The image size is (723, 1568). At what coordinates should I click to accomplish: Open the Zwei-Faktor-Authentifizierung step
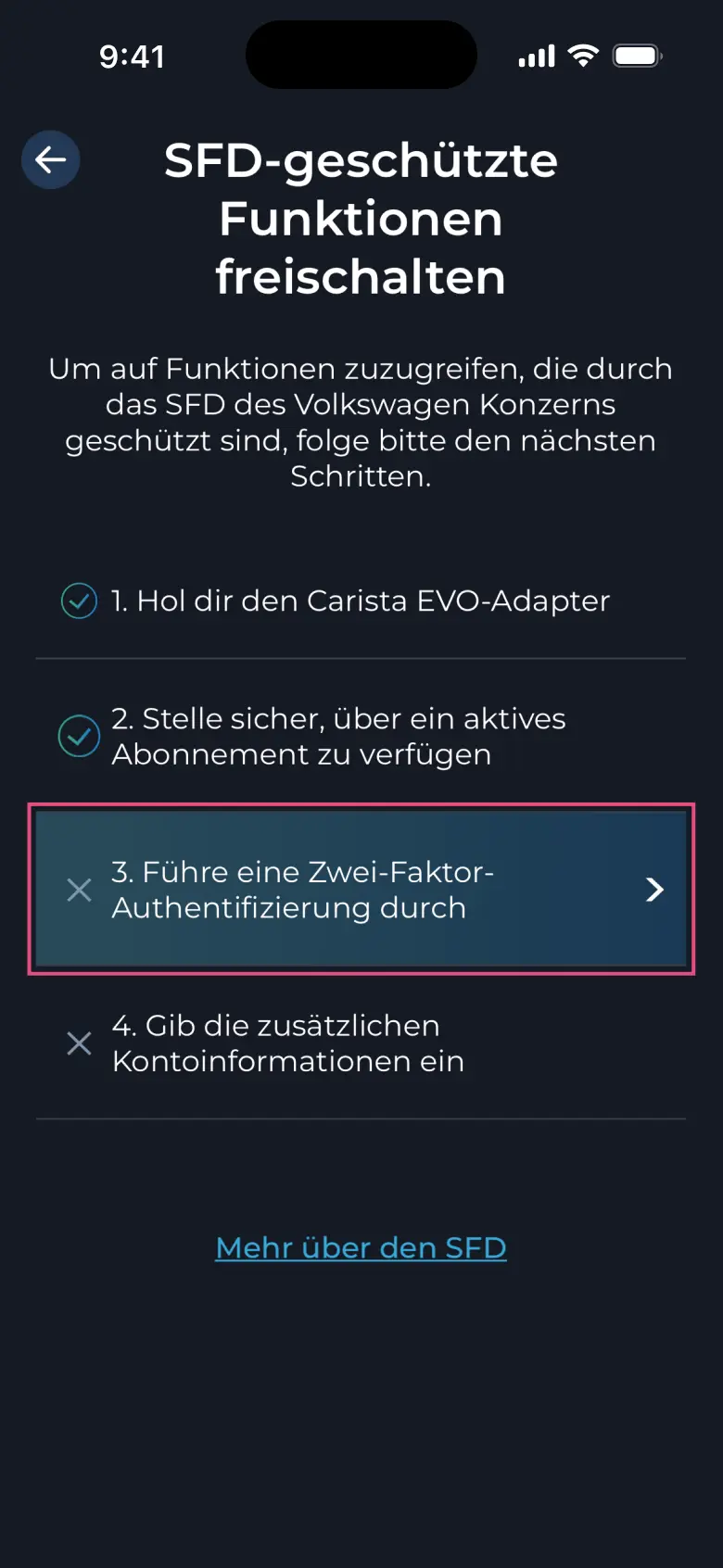[361, 890]
